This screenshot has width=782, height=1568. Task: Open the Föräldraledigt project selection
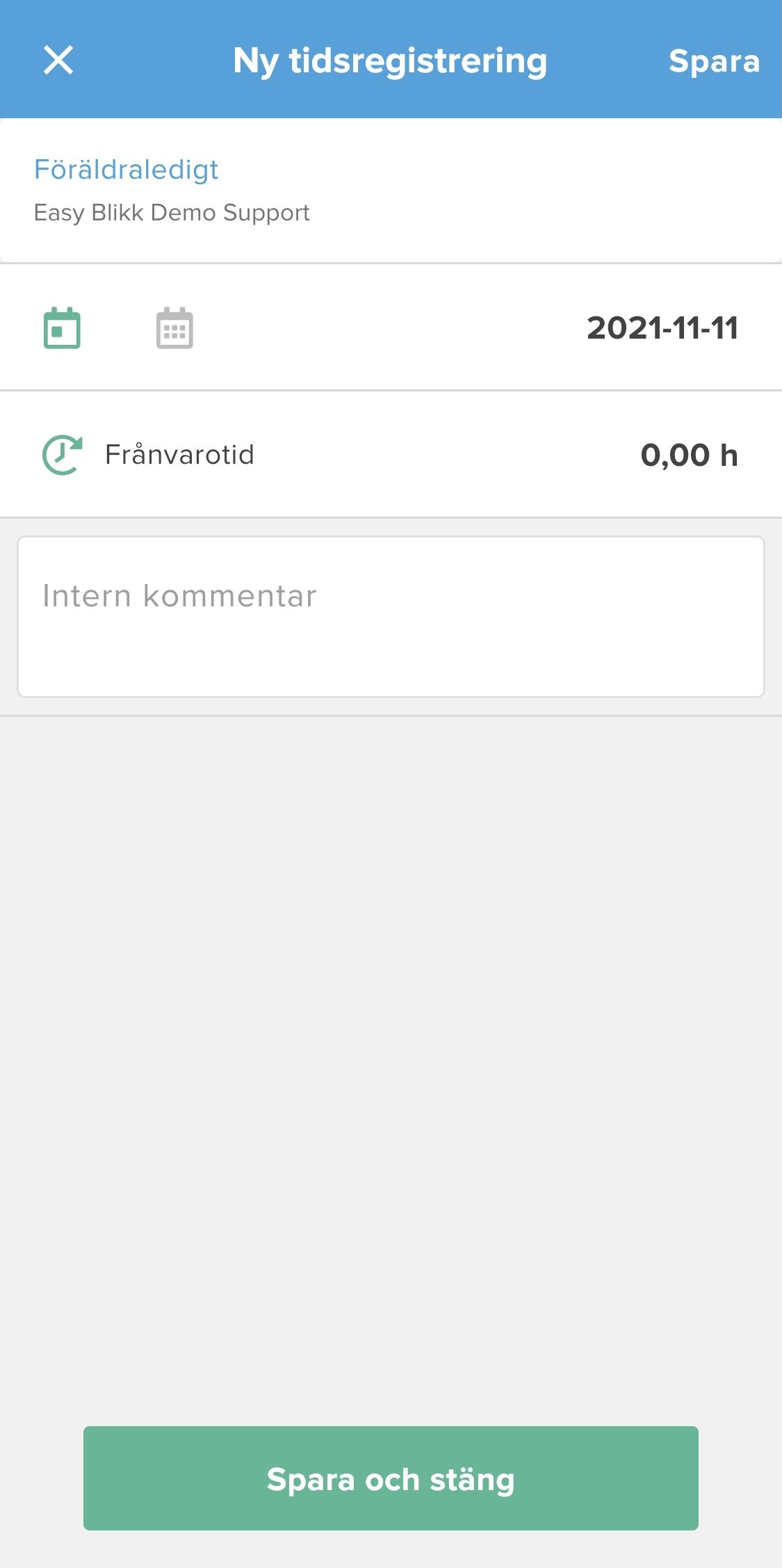391,191
